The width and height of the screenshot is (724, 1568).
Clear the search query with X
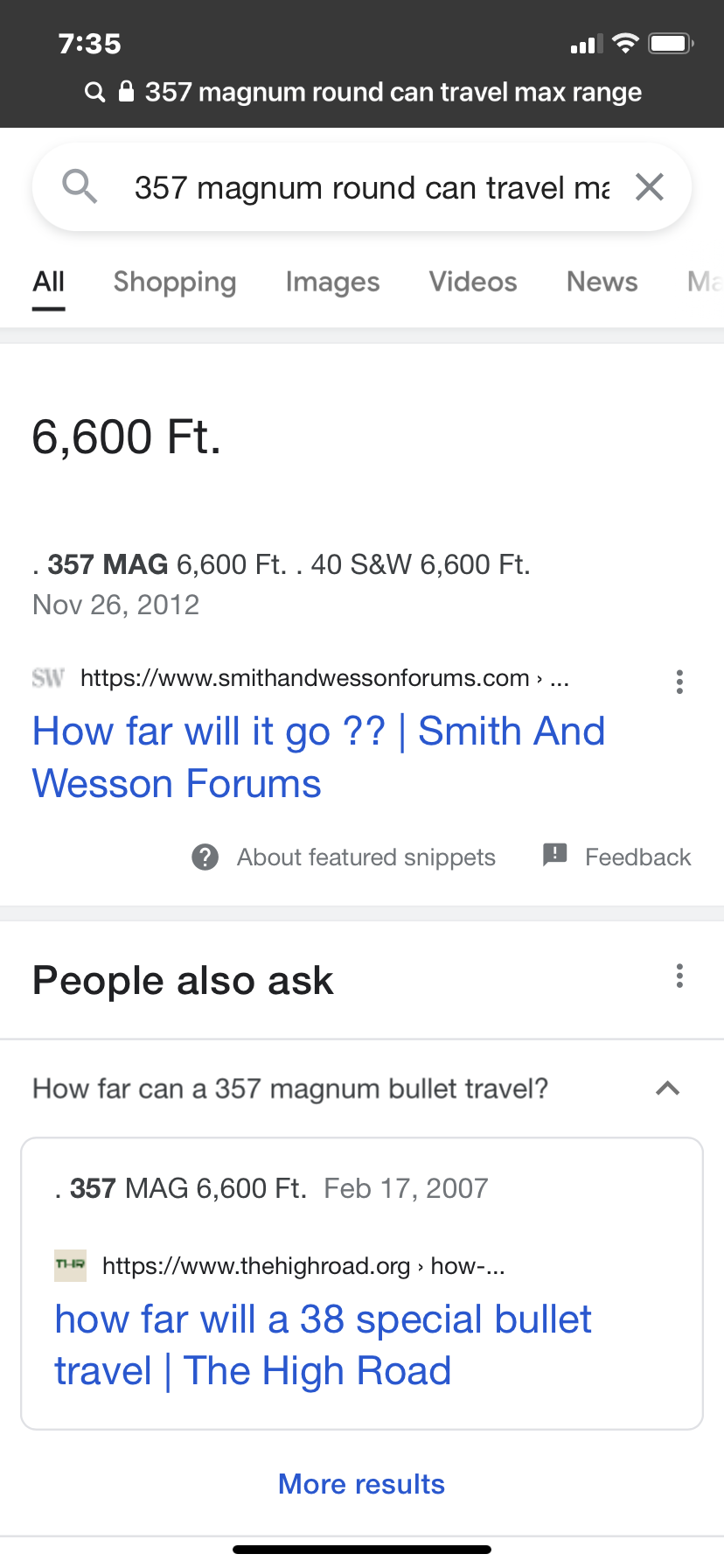pos(649,187)
